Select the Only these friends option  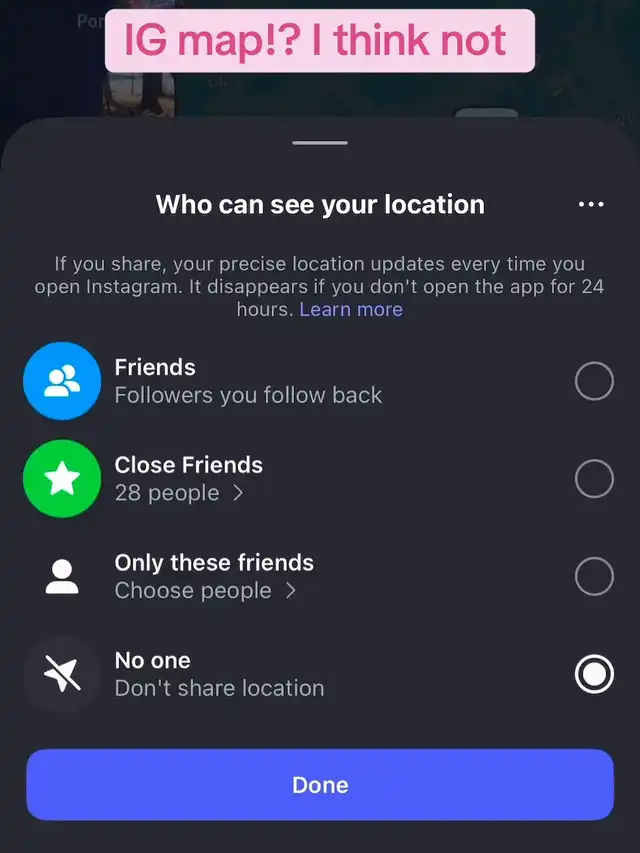[594, 577]
